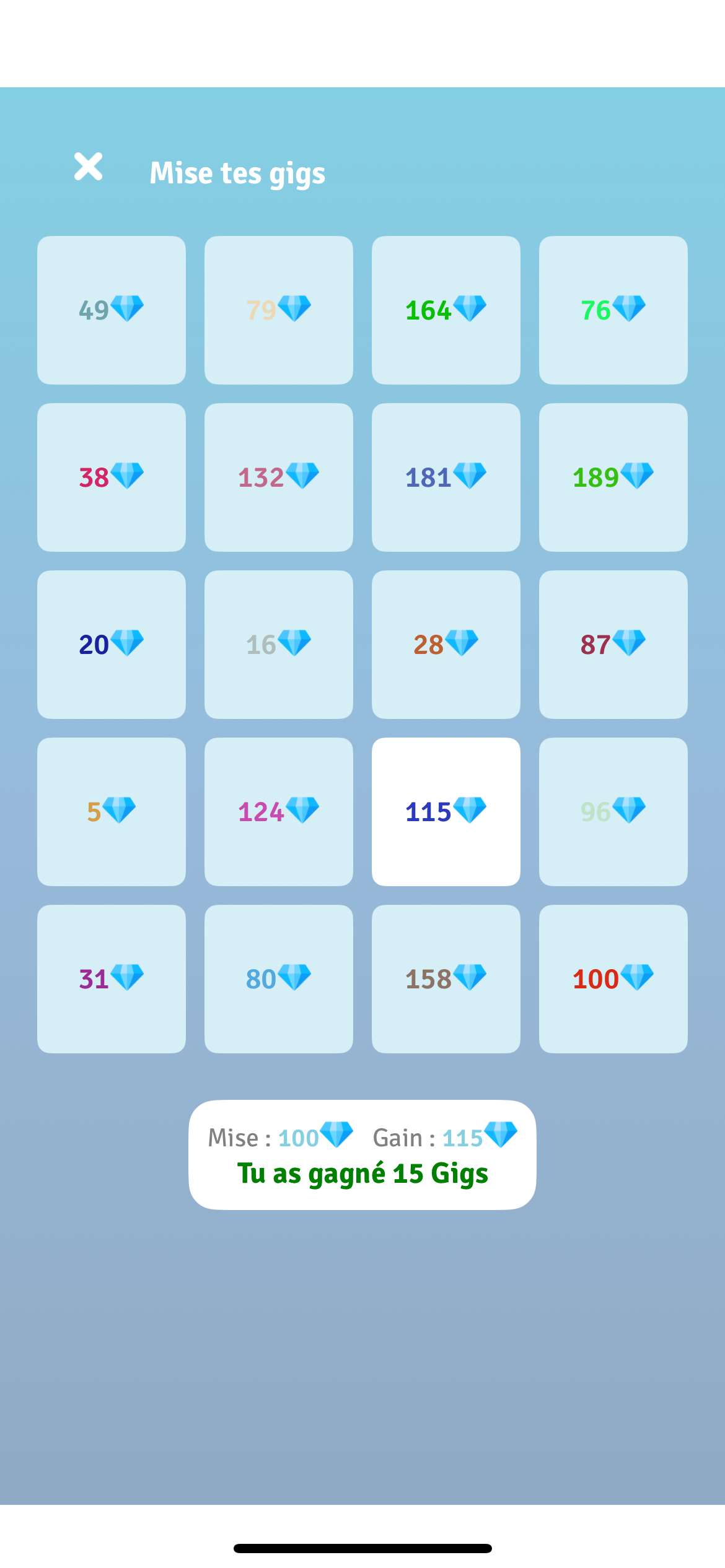Tap the 132 gigs tile
The height and width of the screenshot is (1568, 725).
[x=279, y=477]
